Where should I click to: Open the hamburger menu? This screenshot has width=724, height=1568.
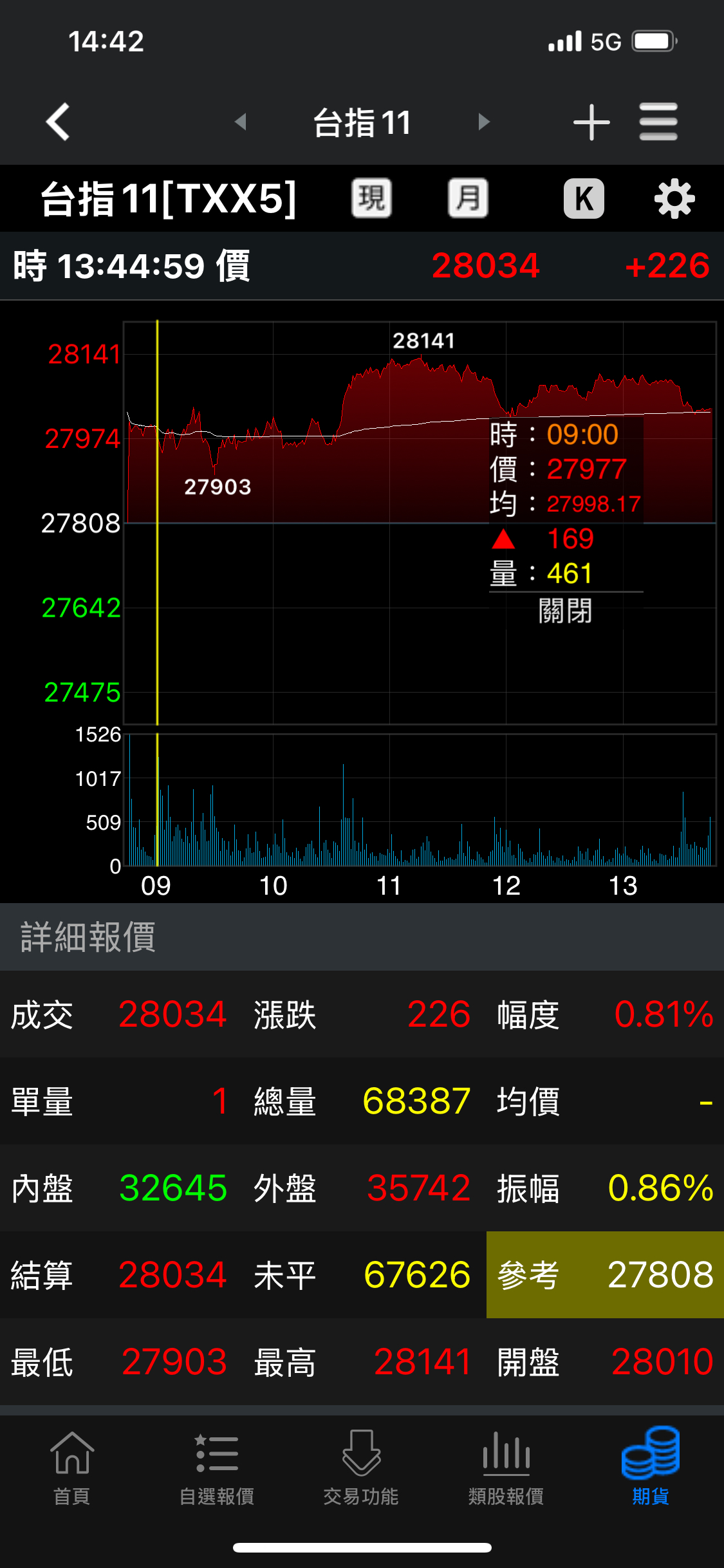click(x=658, y=122)
